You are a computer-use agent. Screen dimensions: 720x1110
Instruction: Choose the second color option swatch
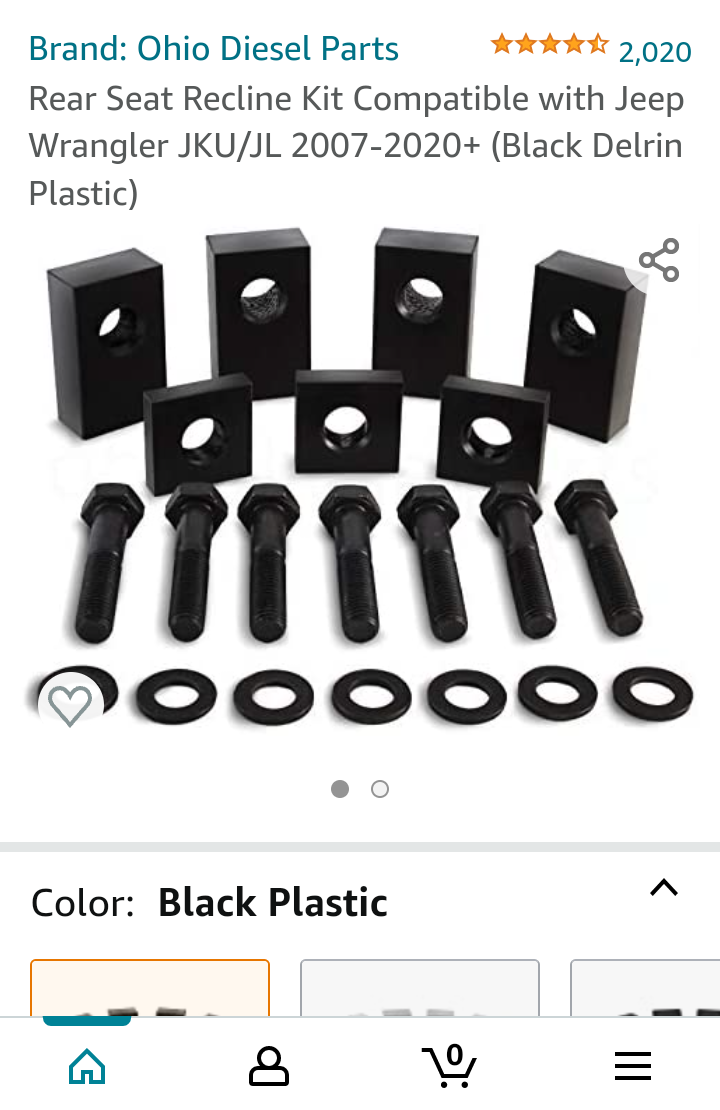click(x=420, y=988)
